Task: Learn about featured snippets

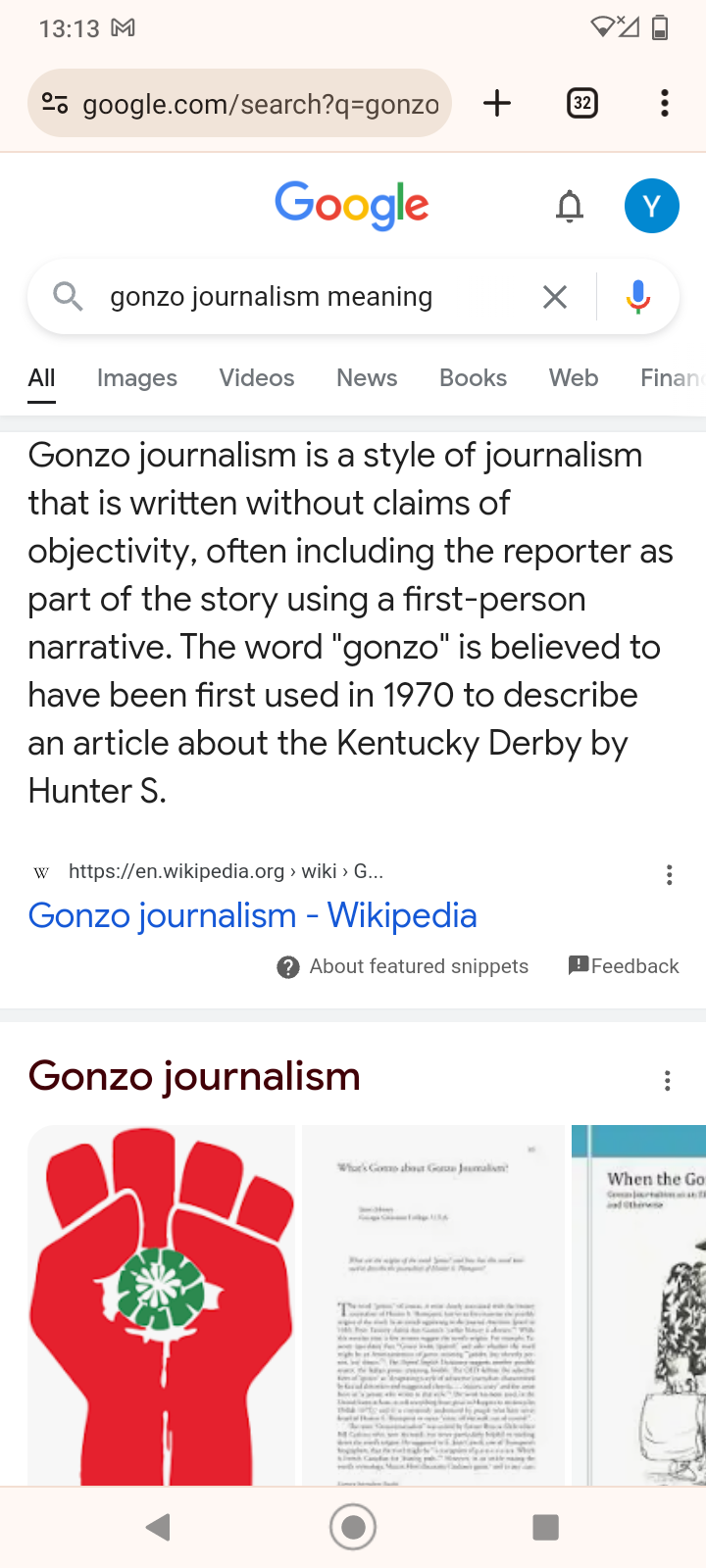Action: click(x=403, y=966)
